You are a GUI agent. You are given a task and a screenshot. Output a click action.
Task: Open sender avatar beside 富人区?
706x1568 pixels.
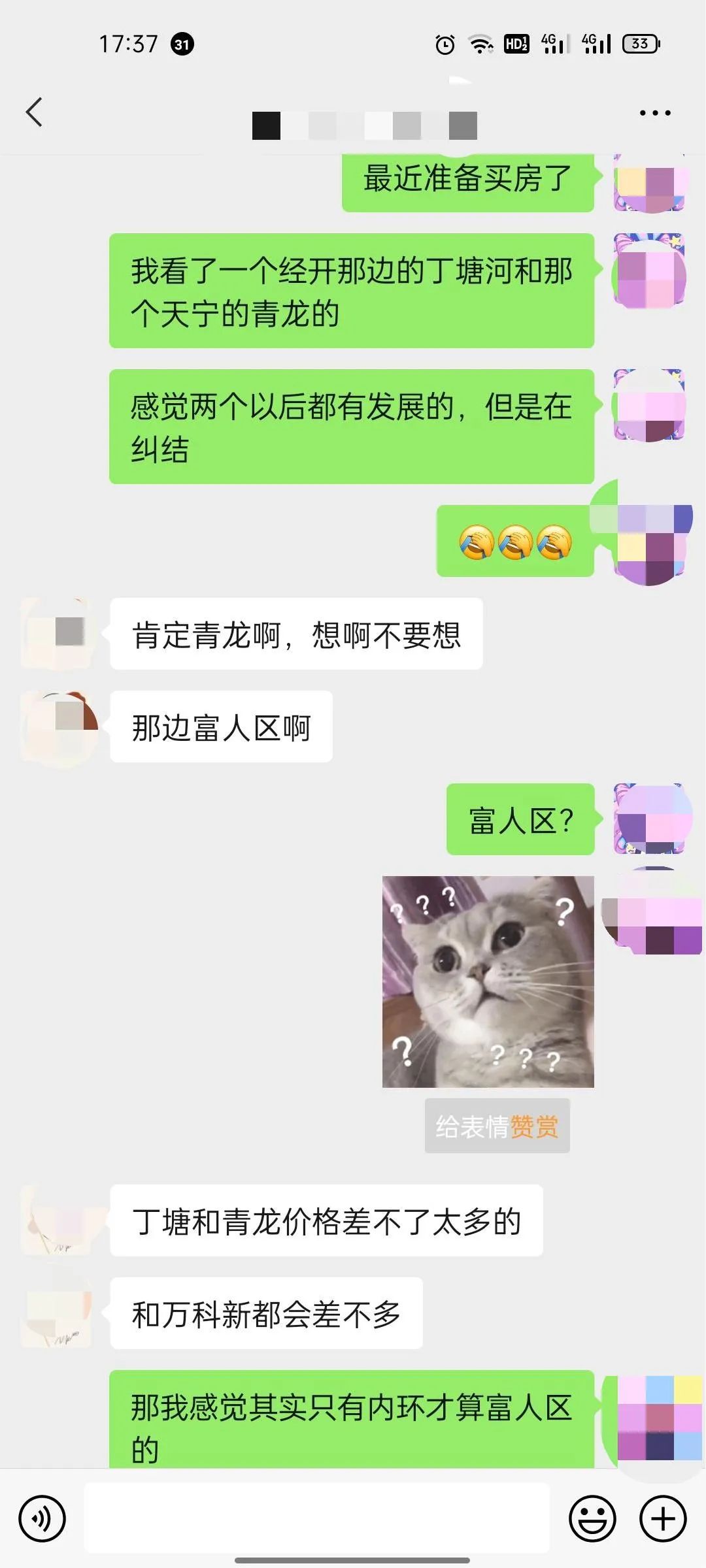(x=651, y=819)
